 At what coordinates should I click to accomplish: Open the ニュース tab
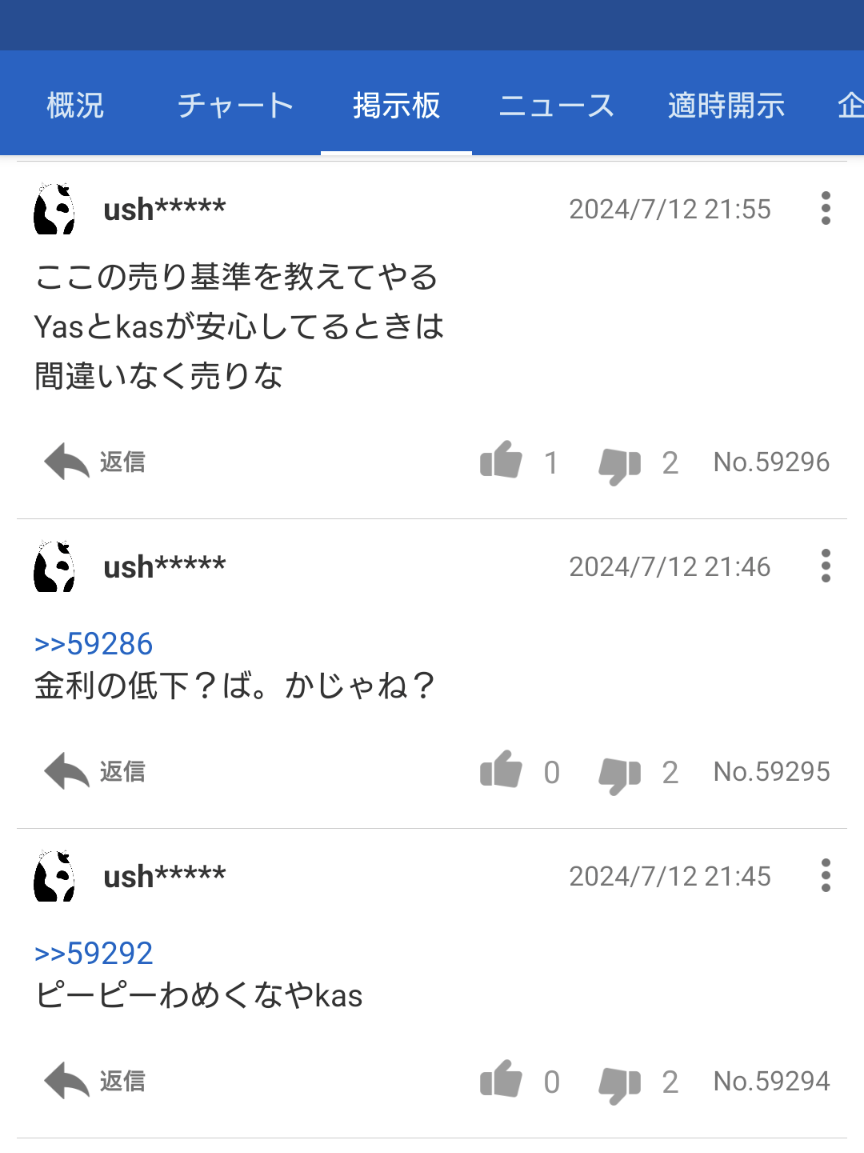coord(557,104)
